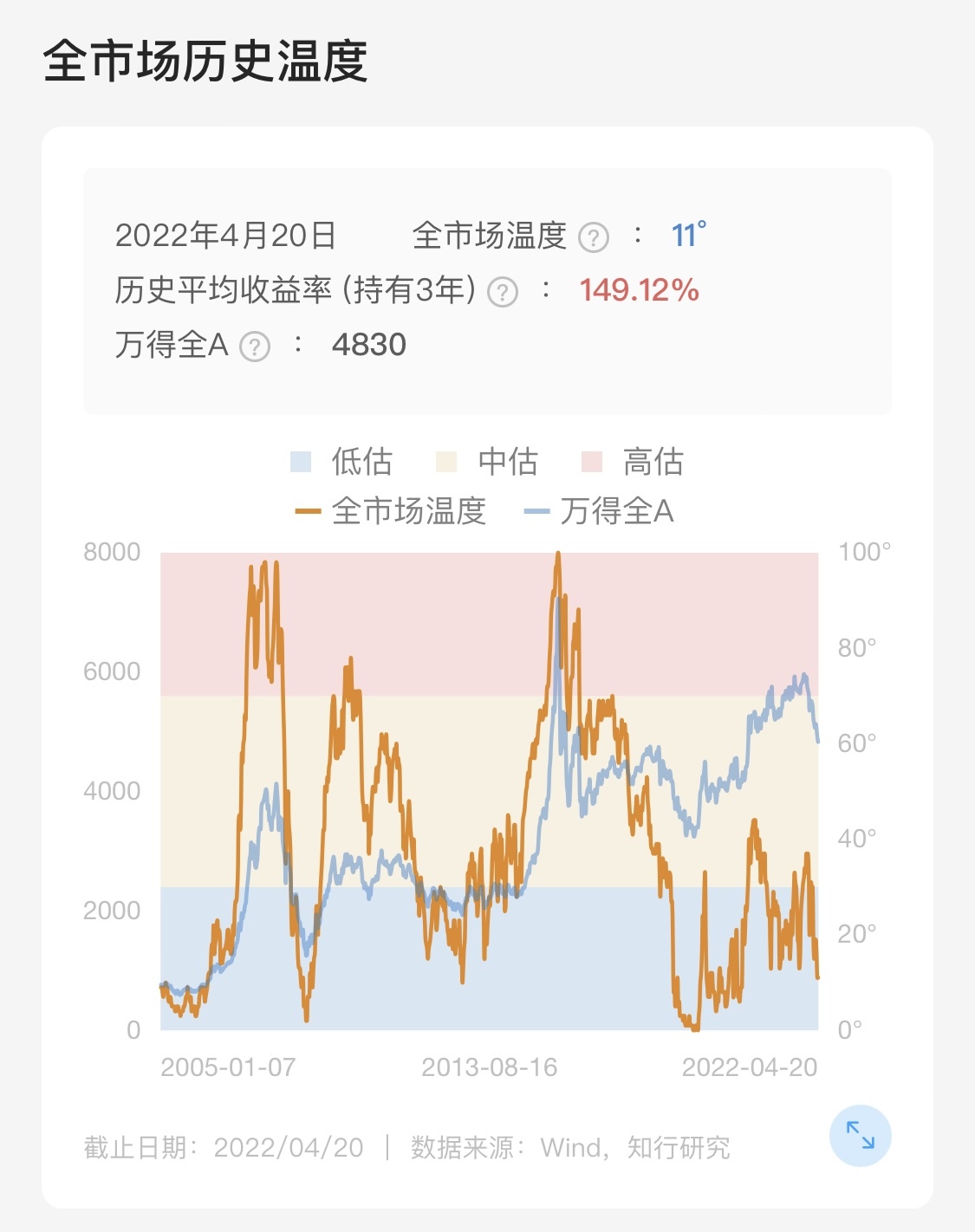The width and height of the screenshot is (975, 1232).
Task: Toggle the 中估 legend item
Action: 488,462
